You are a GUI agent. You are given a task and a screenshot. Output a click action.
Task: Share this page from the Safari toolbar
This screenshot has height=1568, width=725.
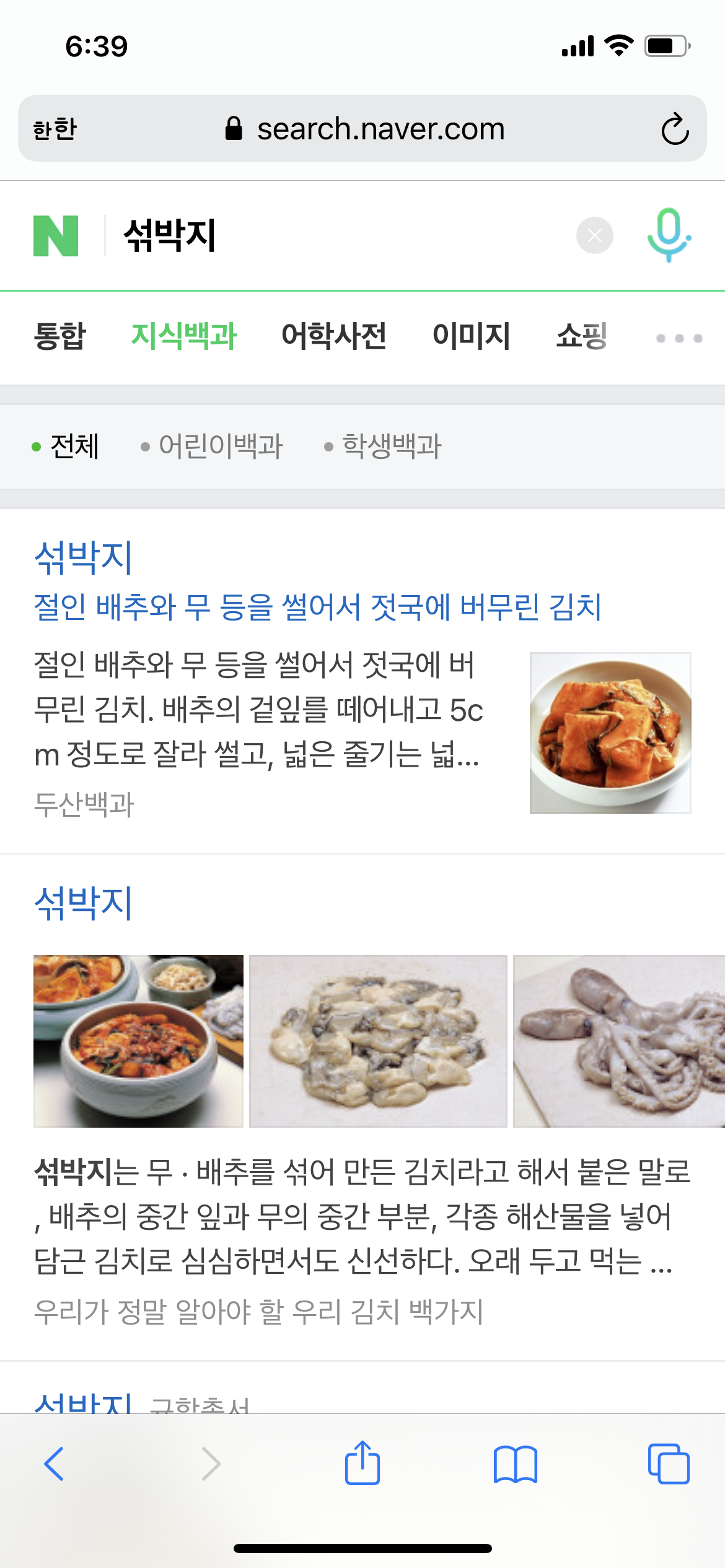tap(362, 1464)
